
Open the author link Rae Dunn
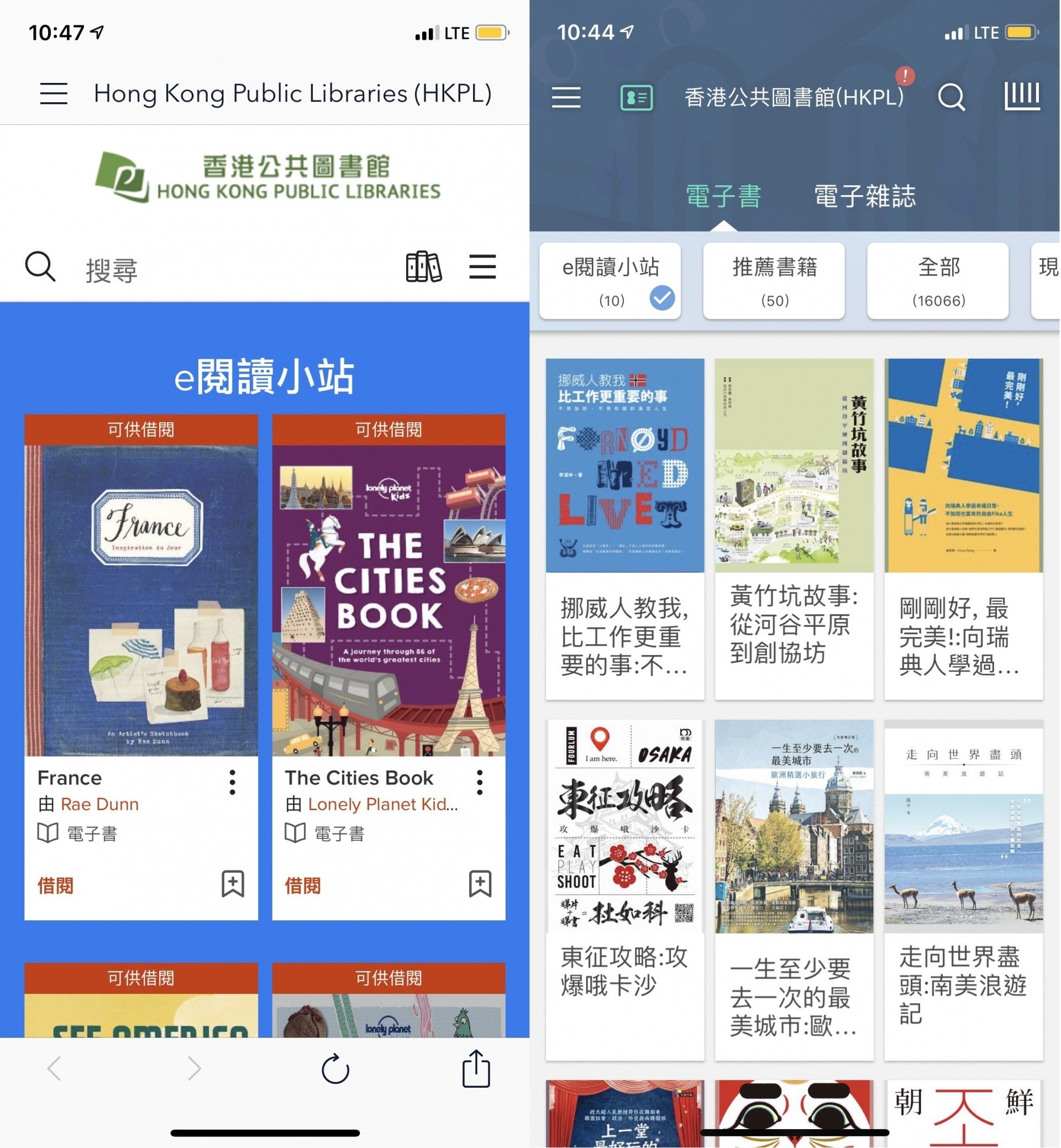coord(100,804)
